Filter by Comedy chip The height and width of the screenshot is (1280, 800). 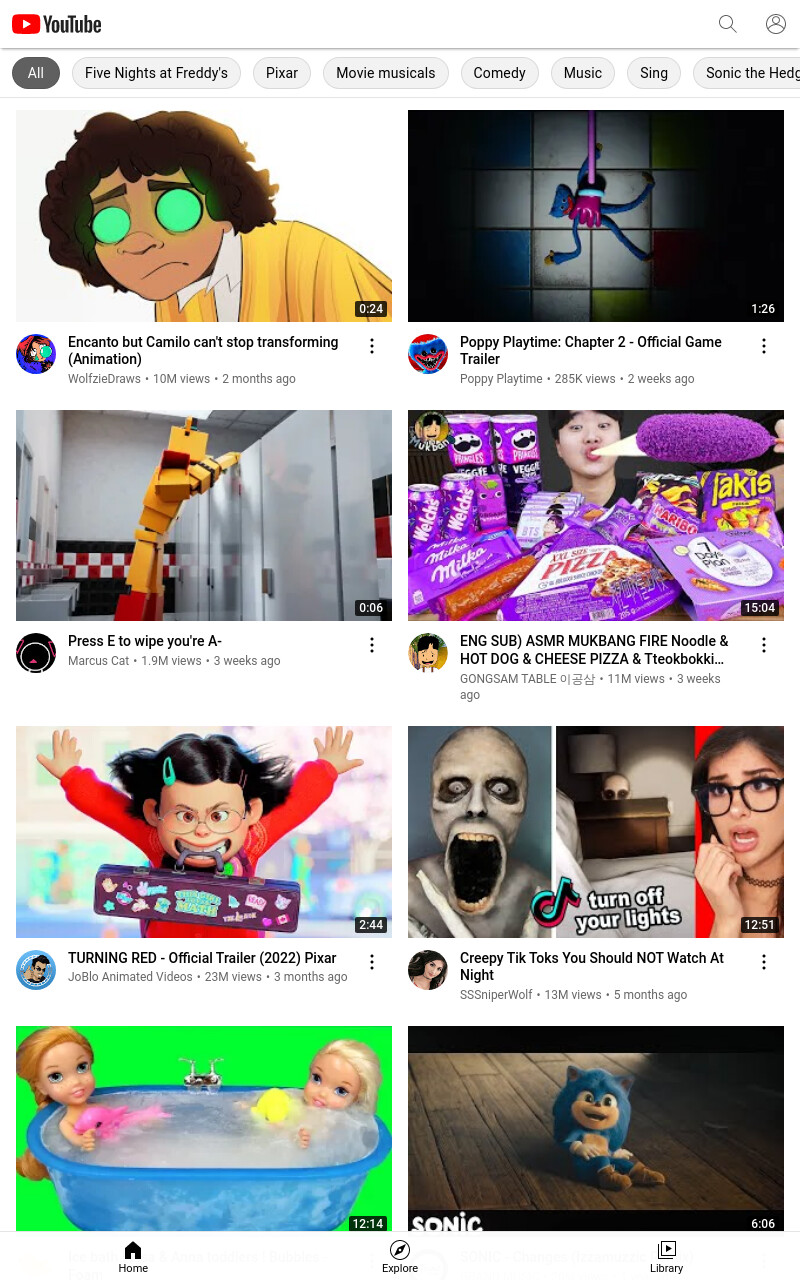point(499,73)
